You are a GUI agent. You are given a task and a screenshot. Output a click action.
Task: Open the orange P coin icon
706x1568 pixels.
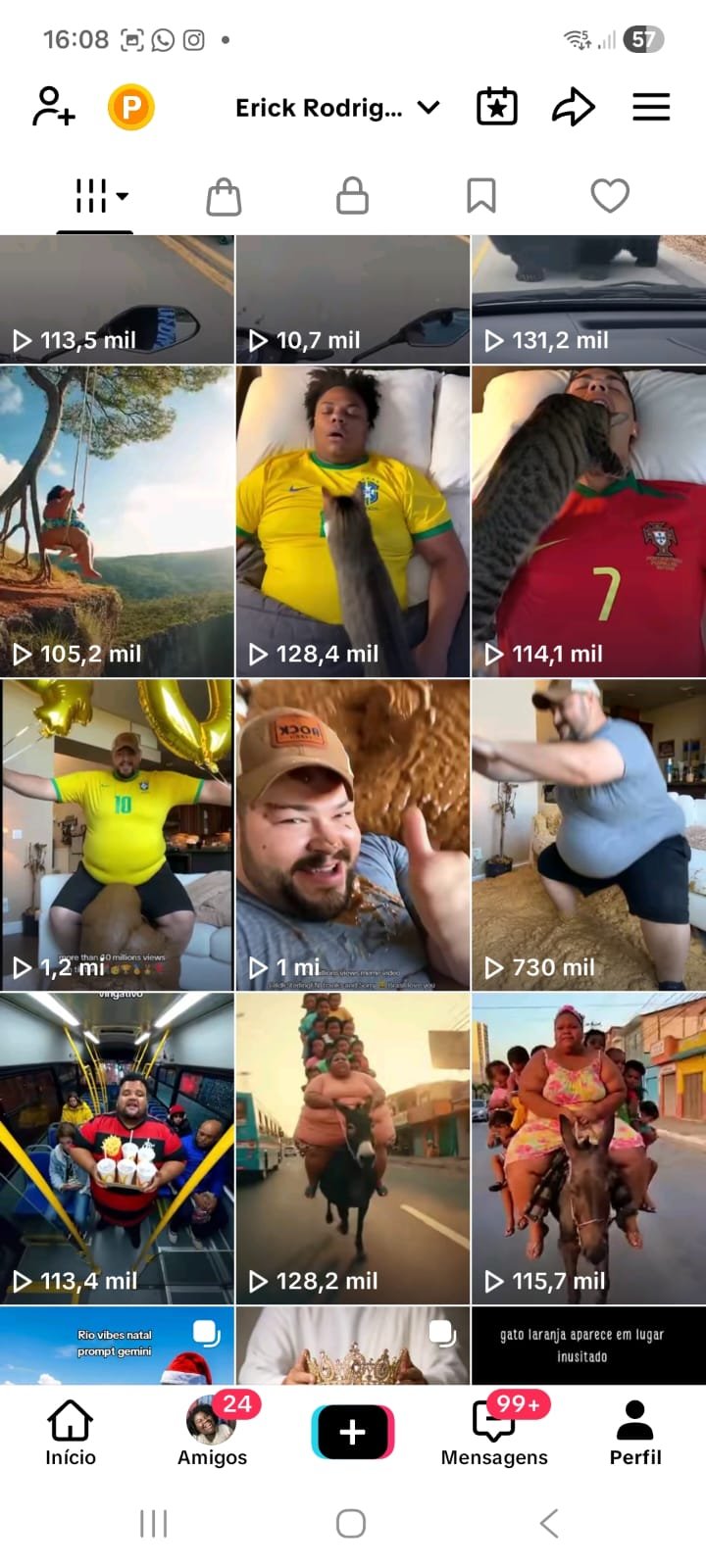[131, 107]
